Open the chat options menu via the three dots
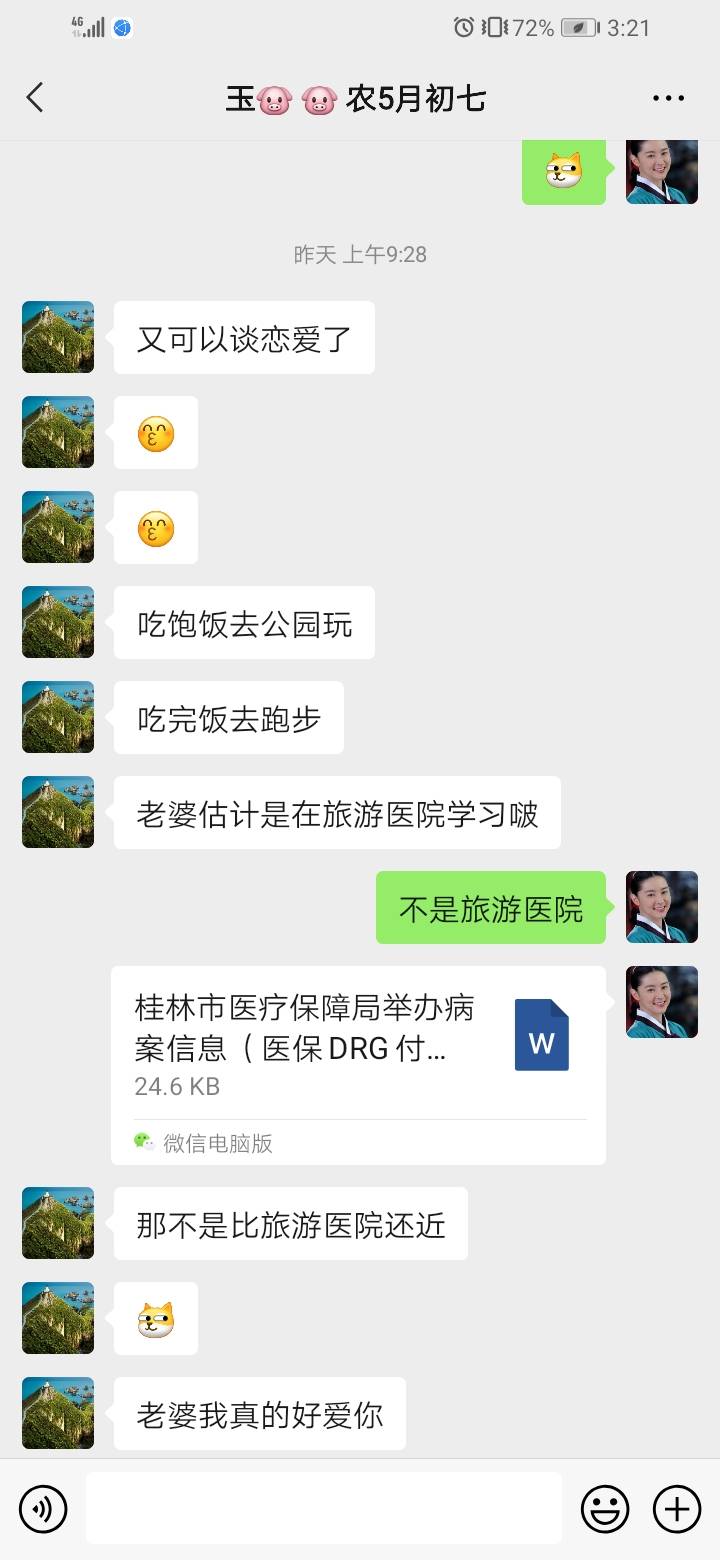This screenshot has height=1560, width=720. coord(668,97)
